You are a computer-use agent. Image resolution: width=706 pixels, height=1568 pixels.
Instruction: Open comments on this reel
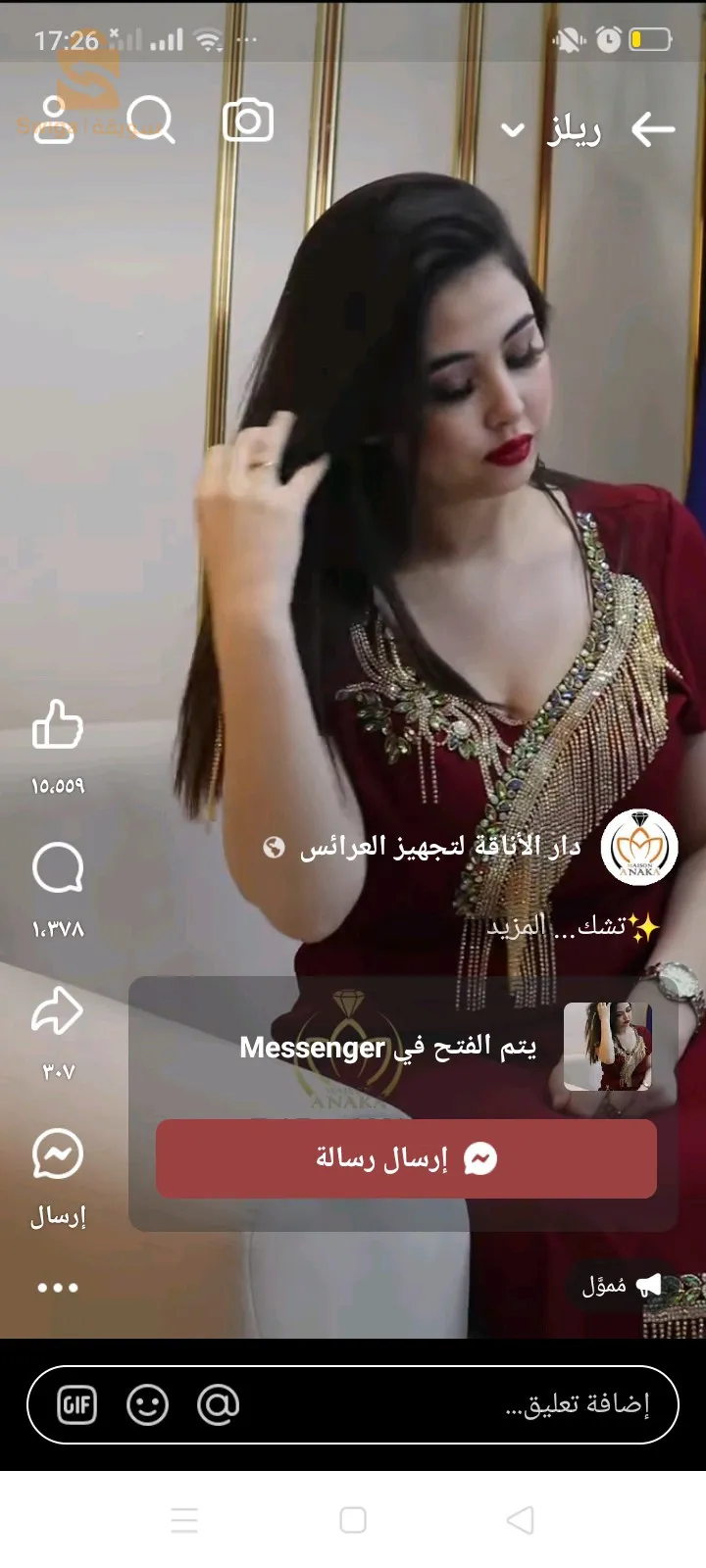(58, 868)
